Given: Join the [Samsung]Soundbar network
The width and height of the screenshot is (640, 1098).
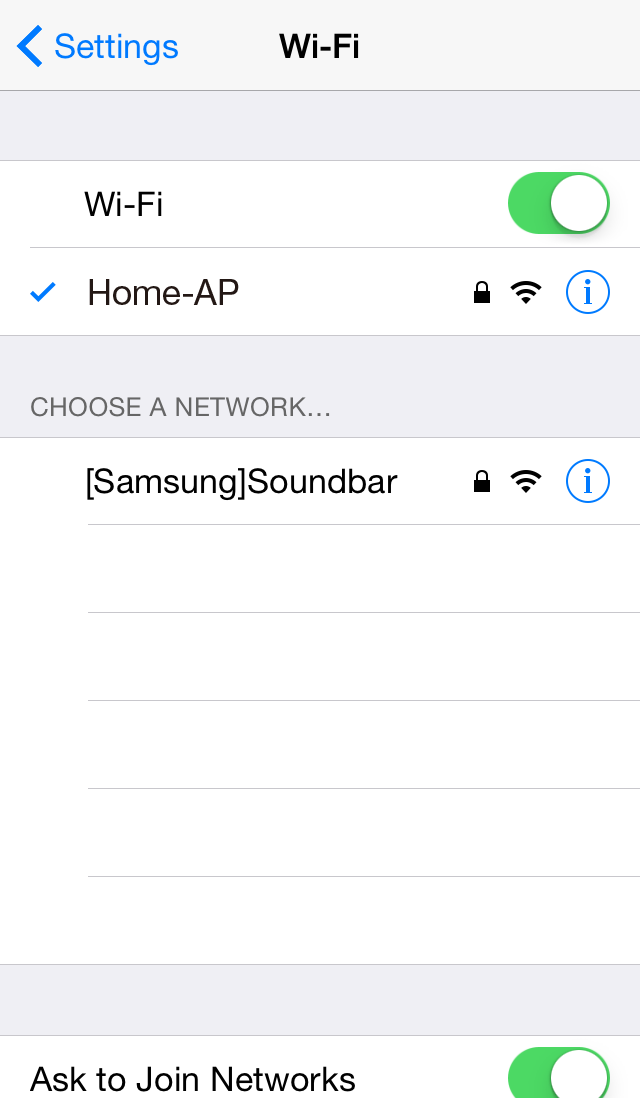Looking at the screenshot, I should click(x=241, y=482).
